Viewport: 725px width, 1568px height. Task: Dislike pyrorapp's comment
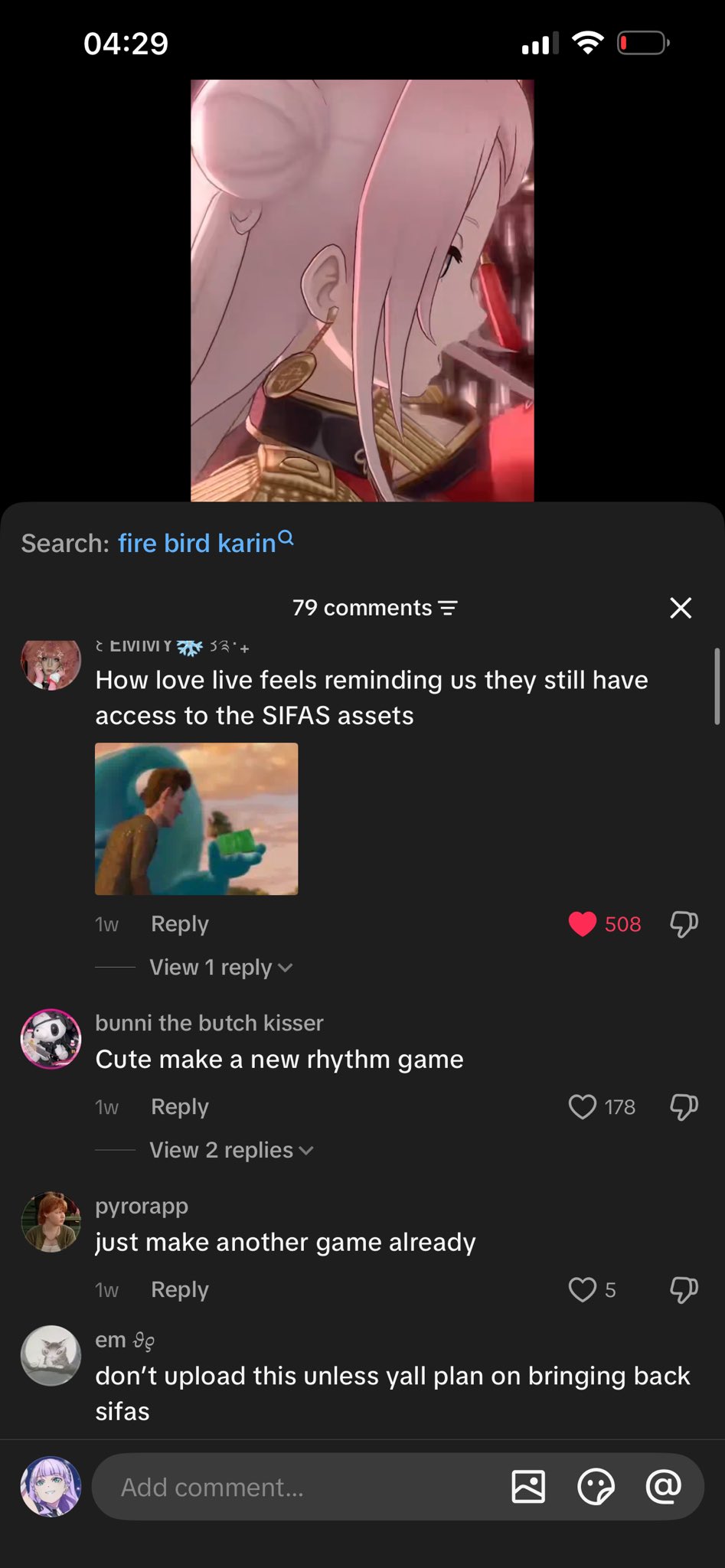[x=684, y=1290]
